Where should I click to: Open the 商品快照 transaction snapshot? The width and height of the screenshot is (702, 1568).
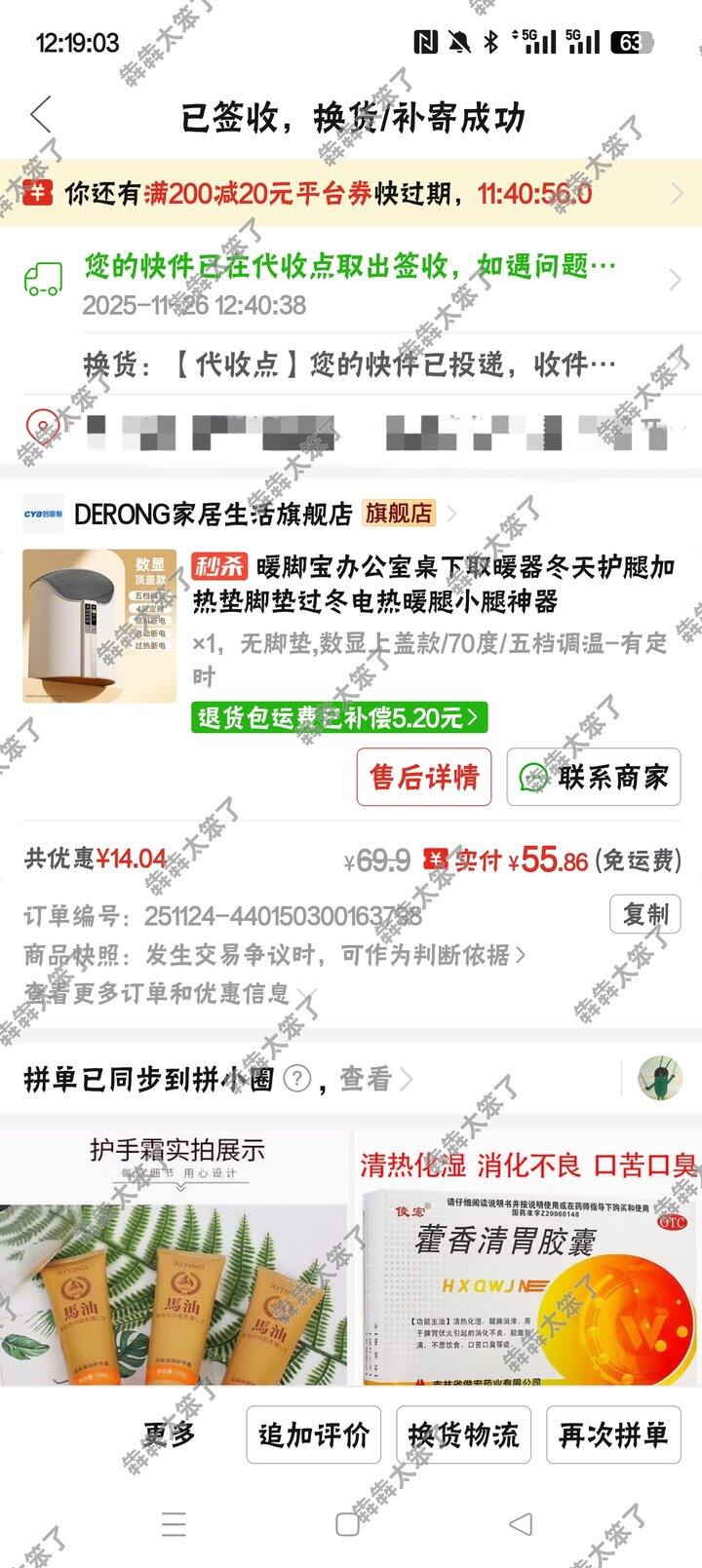273,955
